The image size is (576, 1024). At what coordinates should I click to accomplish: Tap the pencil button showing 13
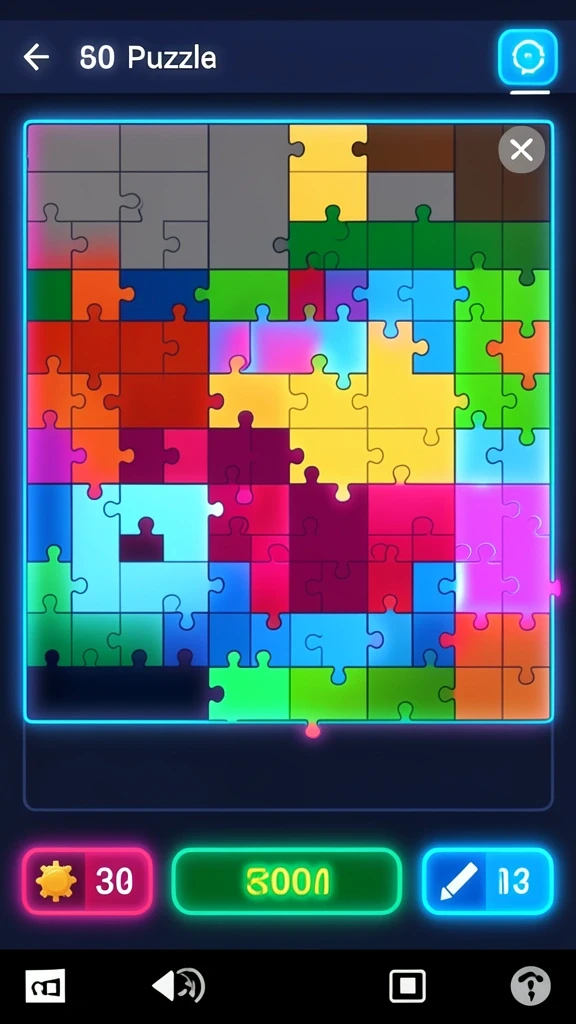tap(488, 881)
